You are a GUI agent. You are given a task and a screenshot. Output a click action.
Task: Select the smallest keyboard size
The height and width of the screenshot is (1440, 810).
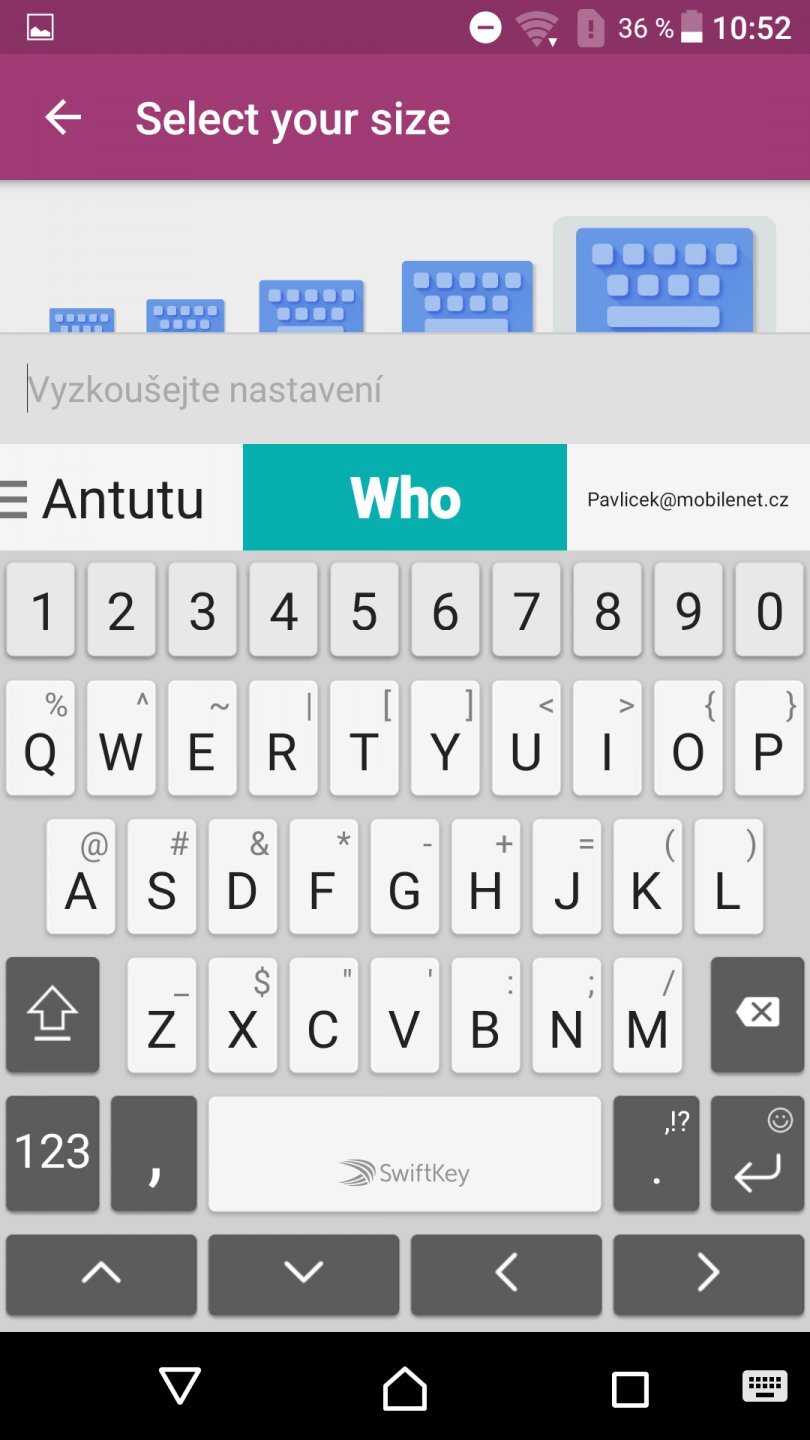(x=82, y=320)
